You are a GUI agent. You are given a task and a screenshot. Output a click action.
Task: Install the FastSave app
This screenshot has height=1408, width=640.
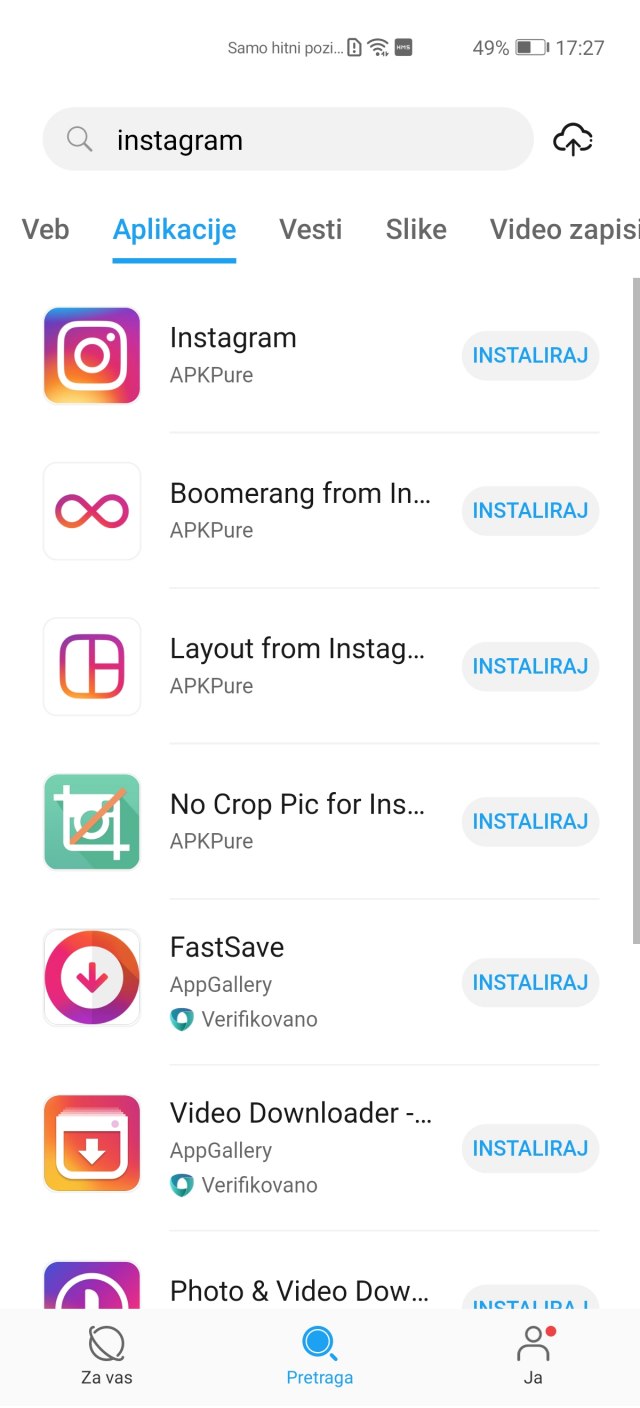[x=530, y=982]
